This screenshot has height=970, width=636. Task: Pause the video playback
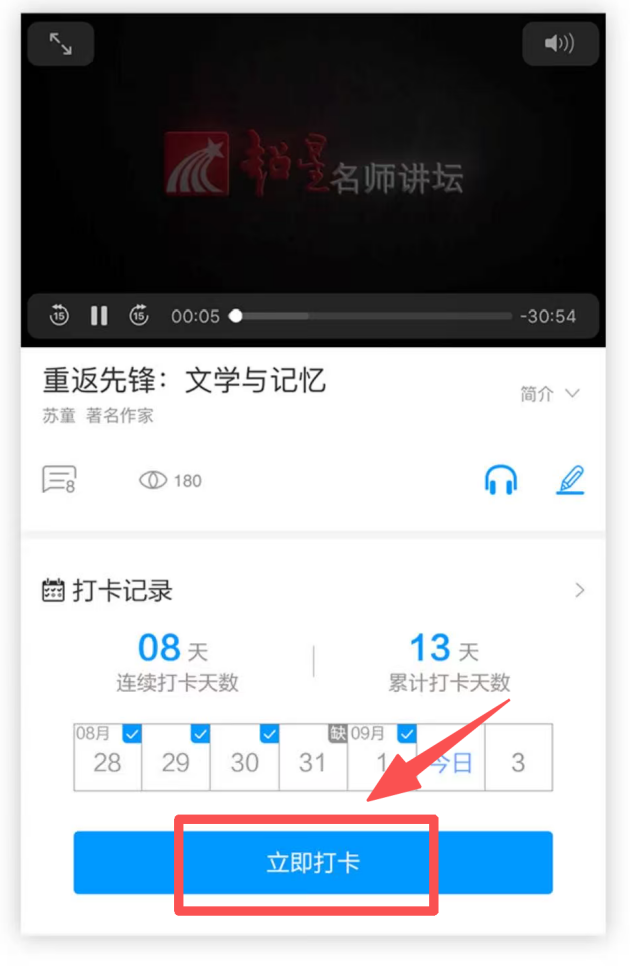(99, 315)
